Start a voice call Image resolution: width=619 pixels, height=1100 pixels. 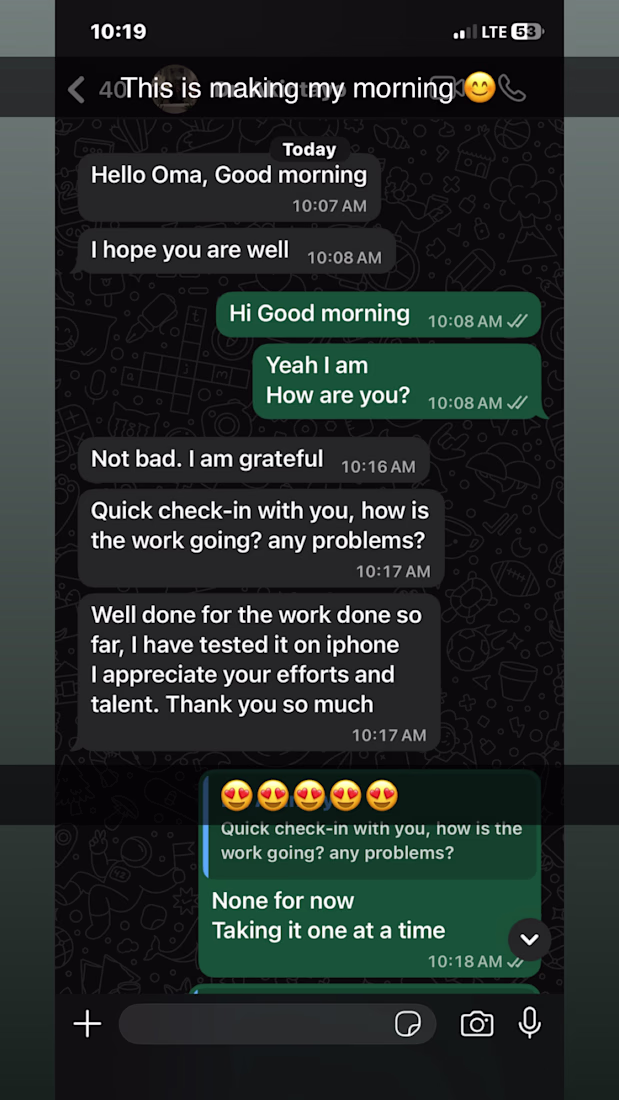[x=511, y=89]
